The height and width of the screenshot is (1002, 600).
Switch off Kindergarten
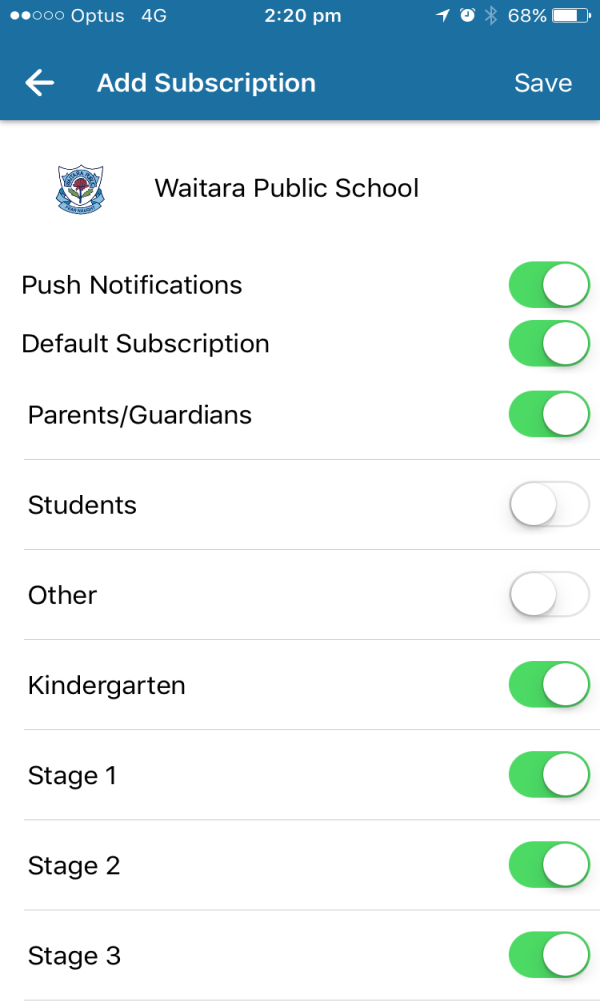(x=549, y=685)
